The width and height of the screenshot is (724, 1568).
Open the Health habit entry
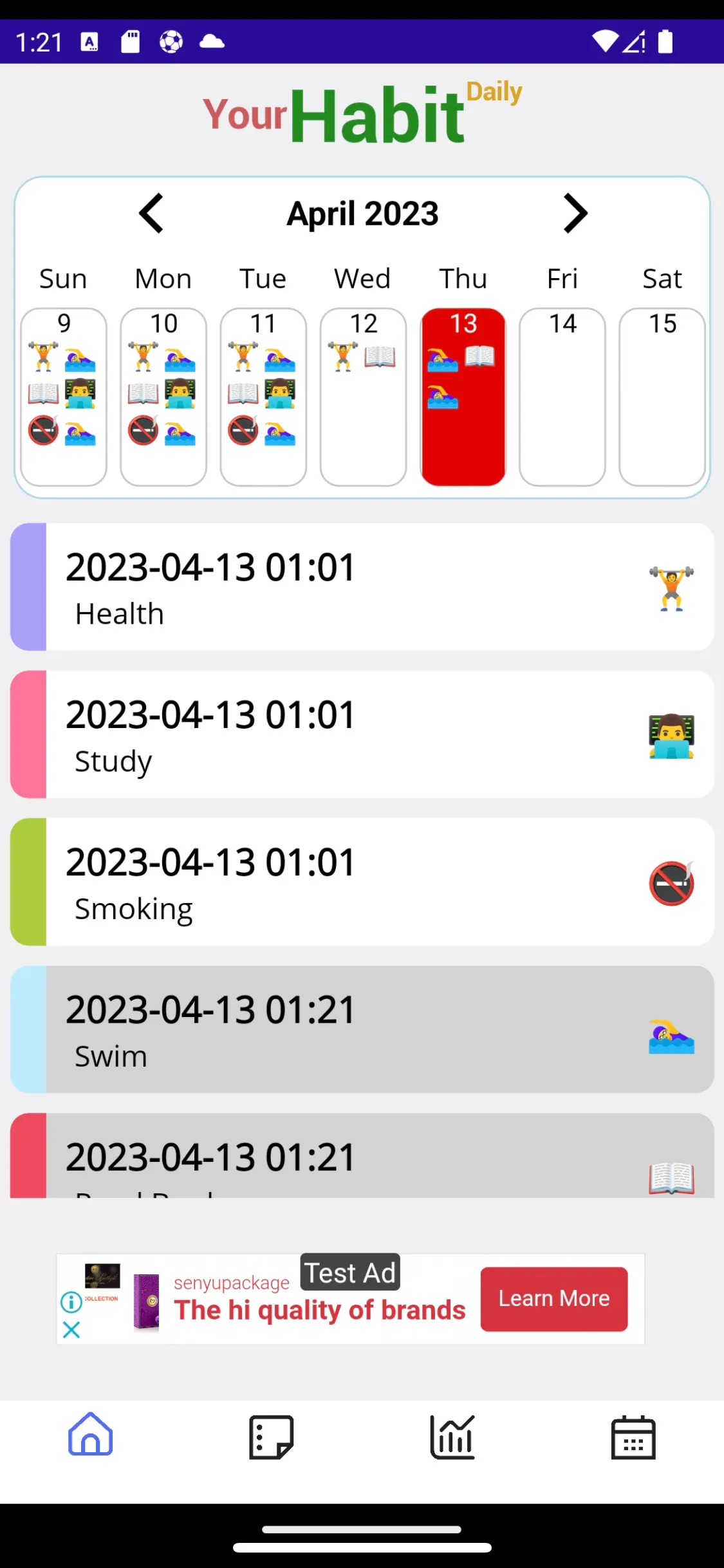362,587
